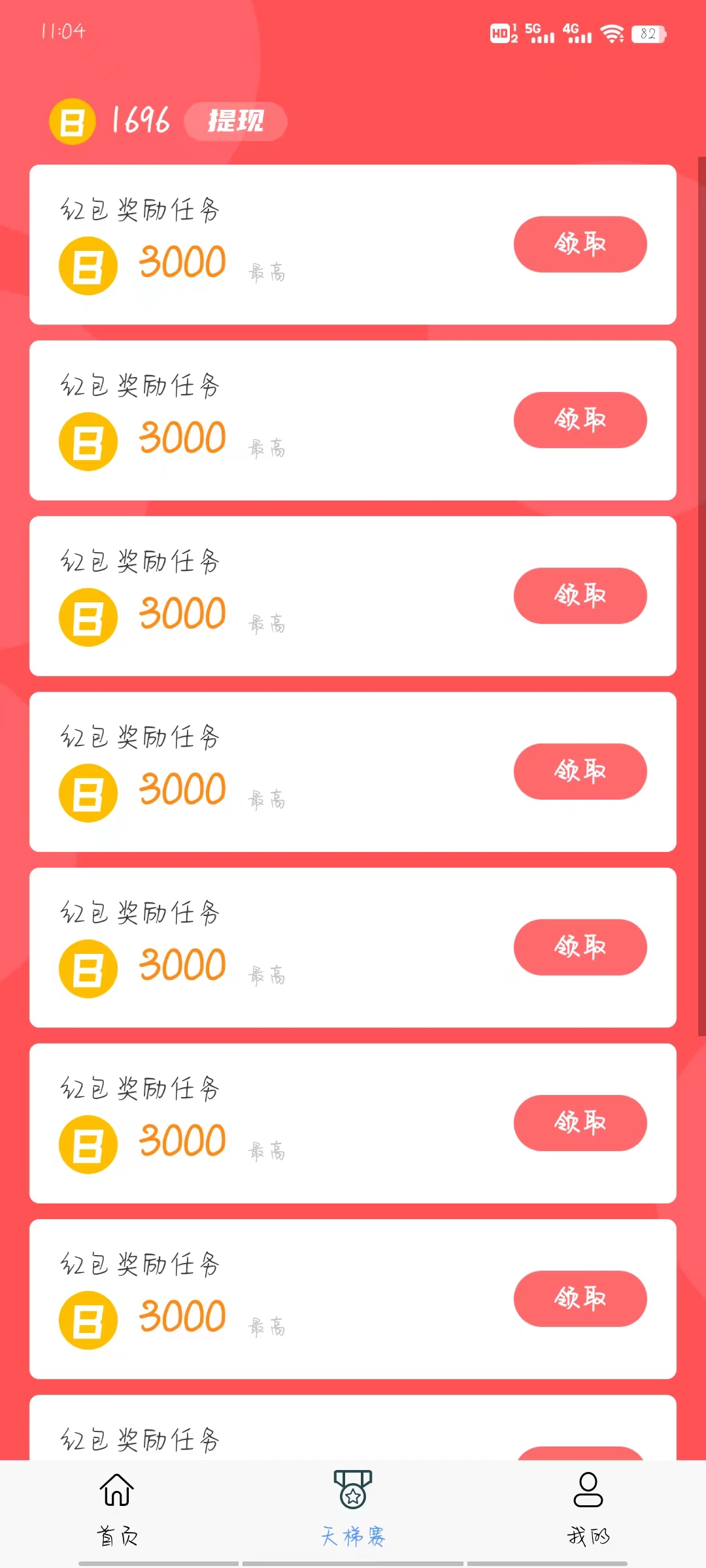Click the 红包奖励任务 title on the top card
This screenshot has height=1568, width=706.
(x=139, y=210)
